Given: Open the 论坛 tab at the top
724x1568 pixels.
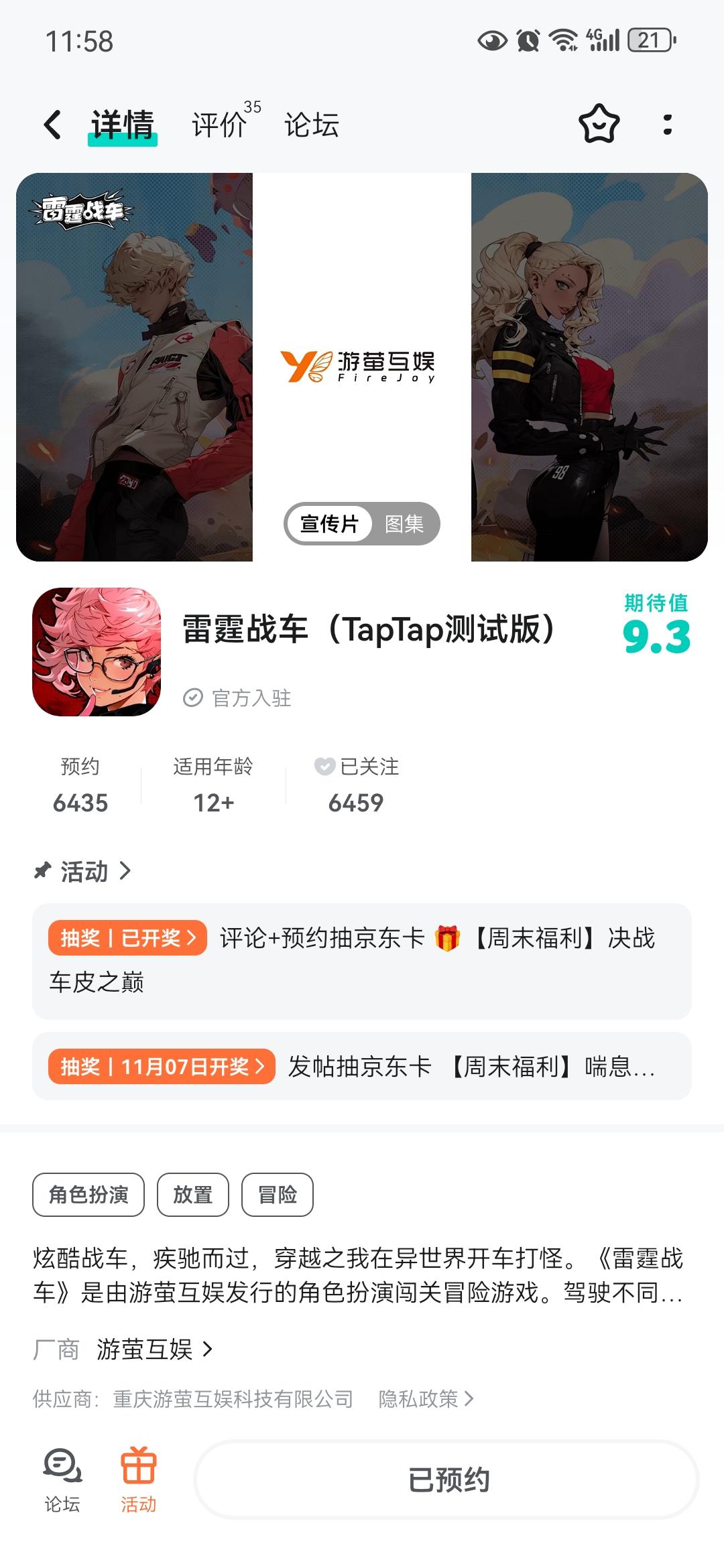Looking at the screenshot, I should 312,125.
